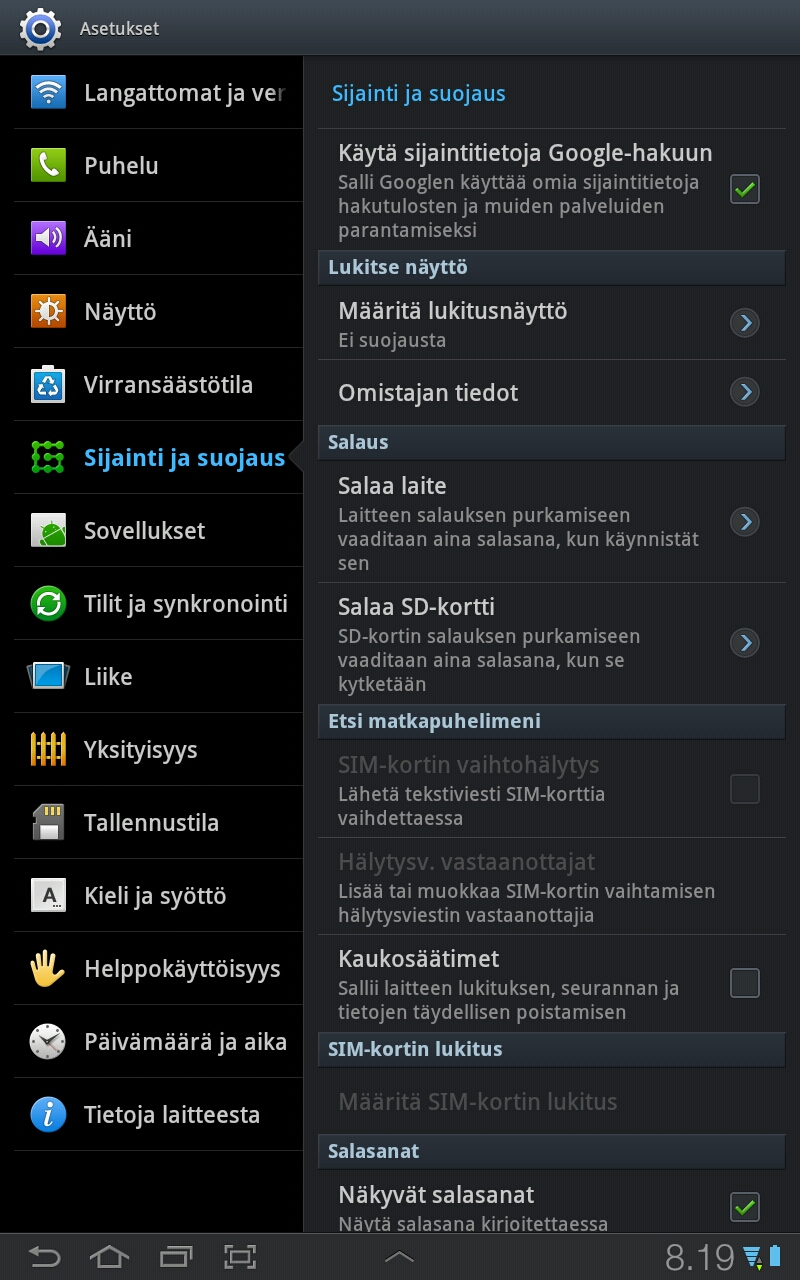The width and height of the screenshot is (800, 1280).
Task: Open Tietoja laitteesta
Action: [158, 1115]
